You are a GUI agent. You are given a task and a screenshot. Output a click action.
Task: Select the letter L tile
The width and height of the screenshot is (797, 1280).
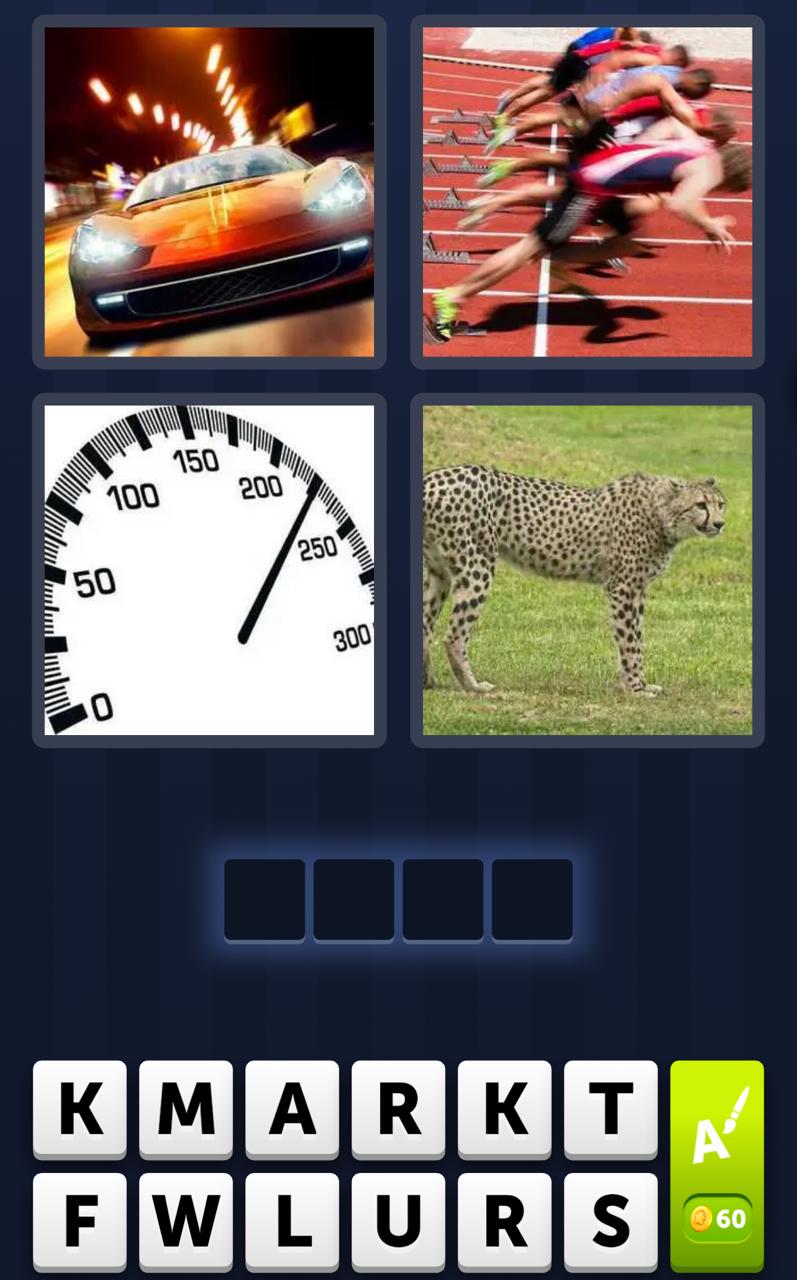(292, 1222)
